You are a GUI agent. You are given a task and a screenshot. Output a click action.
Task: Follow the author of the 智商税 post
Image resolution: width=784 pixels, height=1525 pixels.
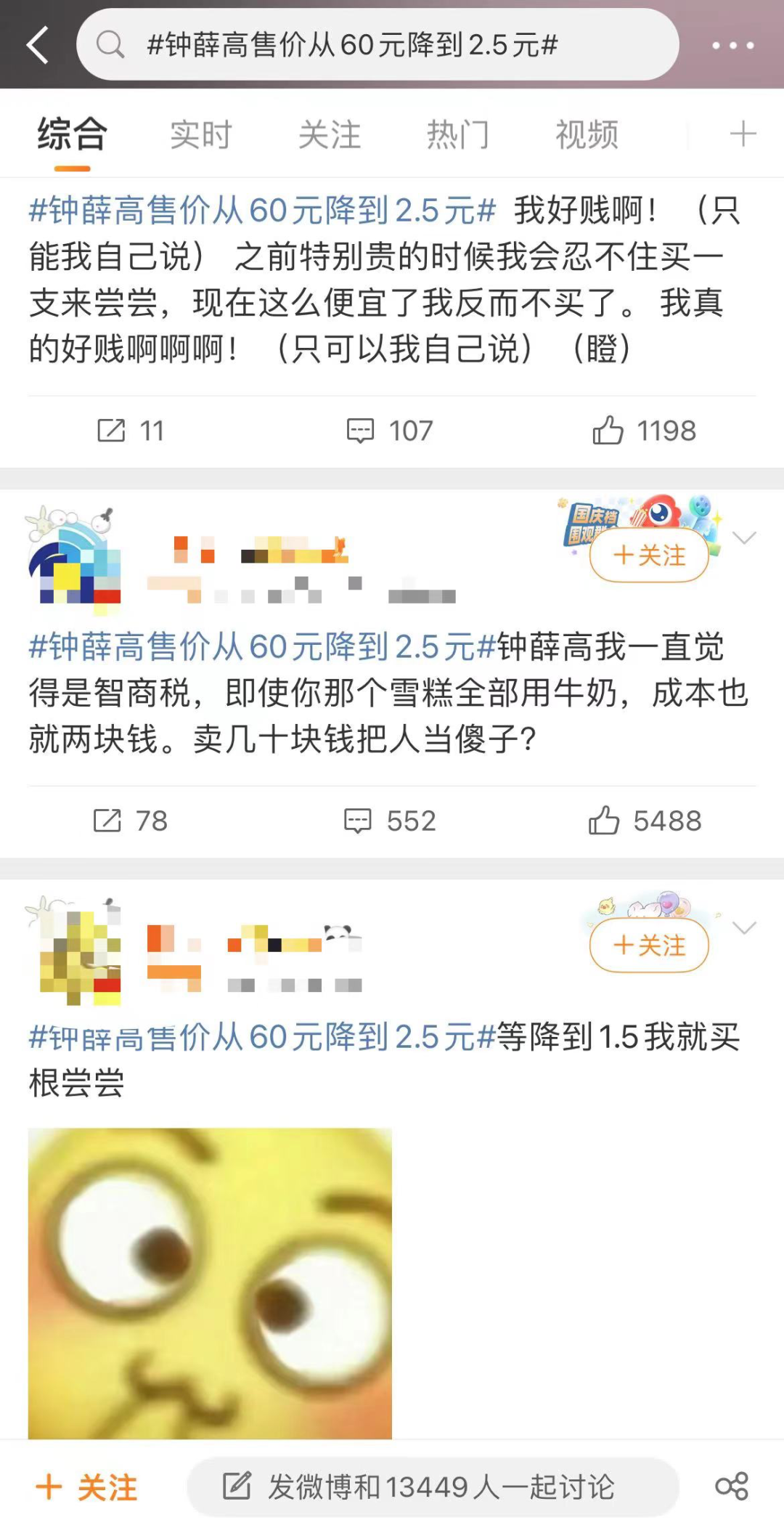coord(649,556)
